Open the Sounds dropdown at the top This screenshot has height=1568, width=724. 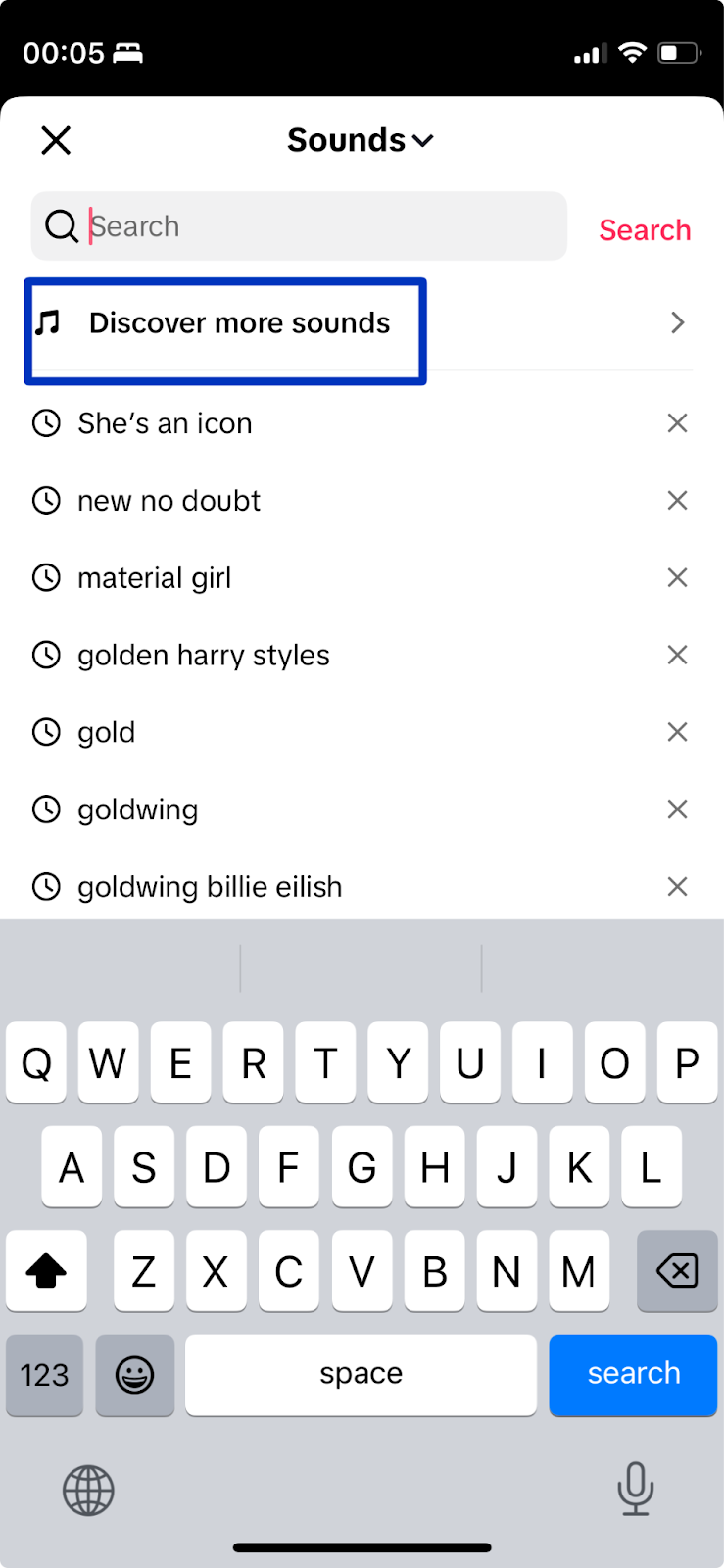[361, 140]
